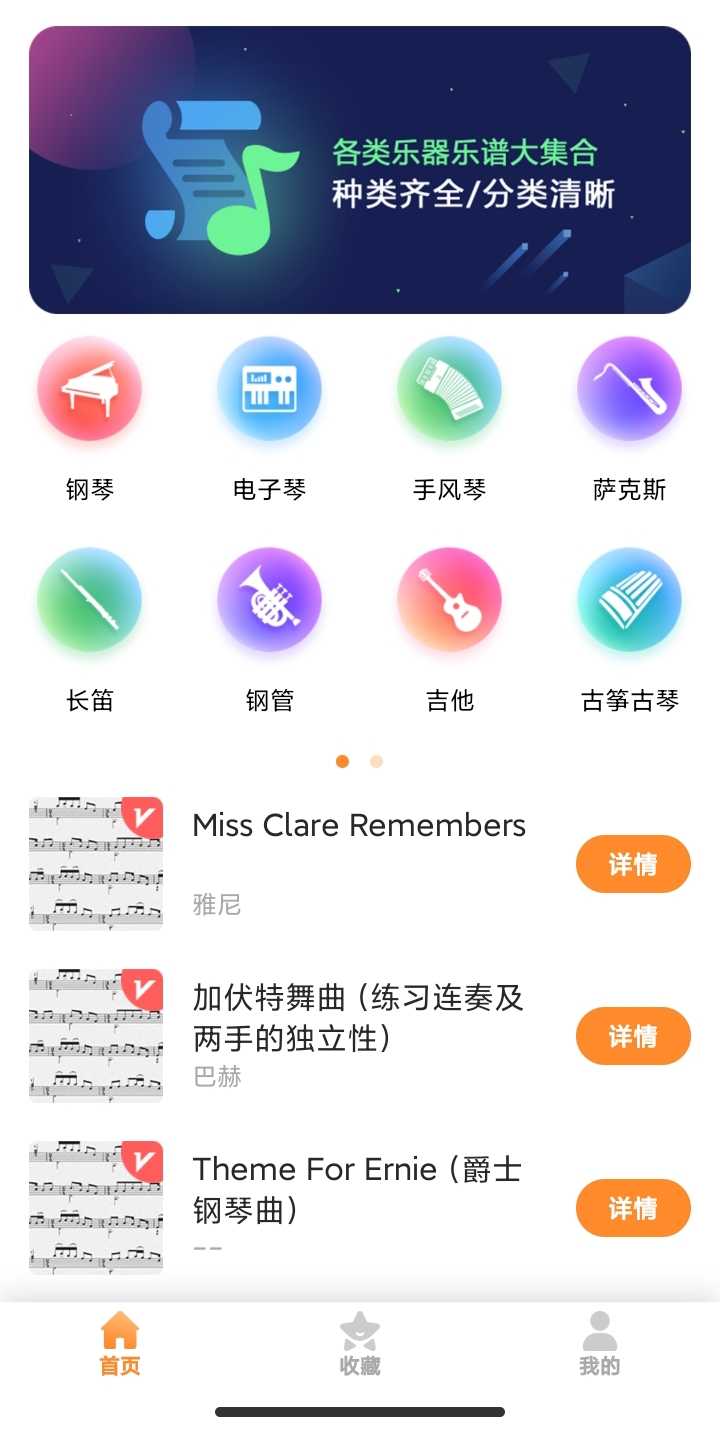Viewport: 720px width, 1429px height.
Task: View 详情 for 加伏特舞曲
Action: coord(633,1036)
